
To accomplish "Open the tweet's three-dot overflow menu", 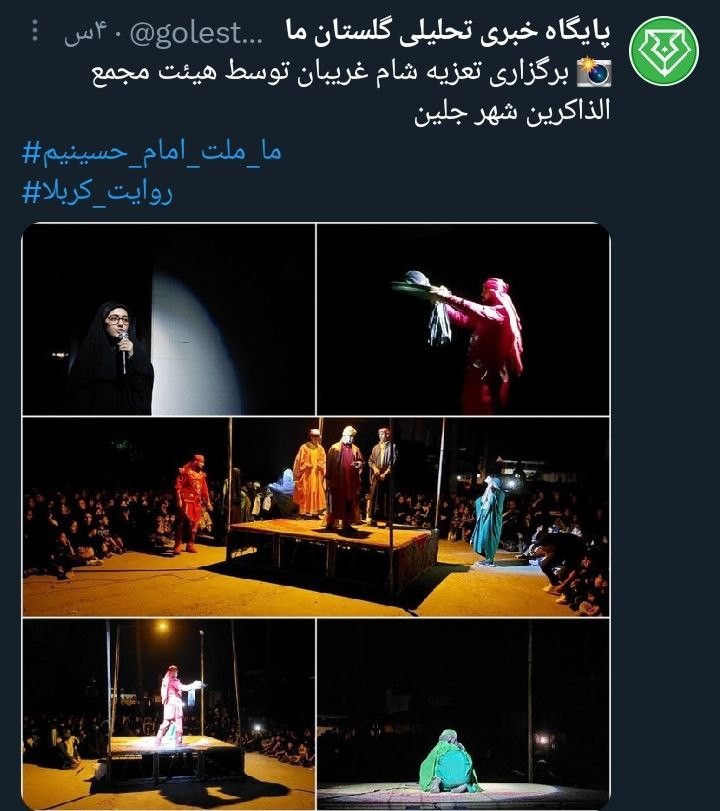I will coord(36,33).
